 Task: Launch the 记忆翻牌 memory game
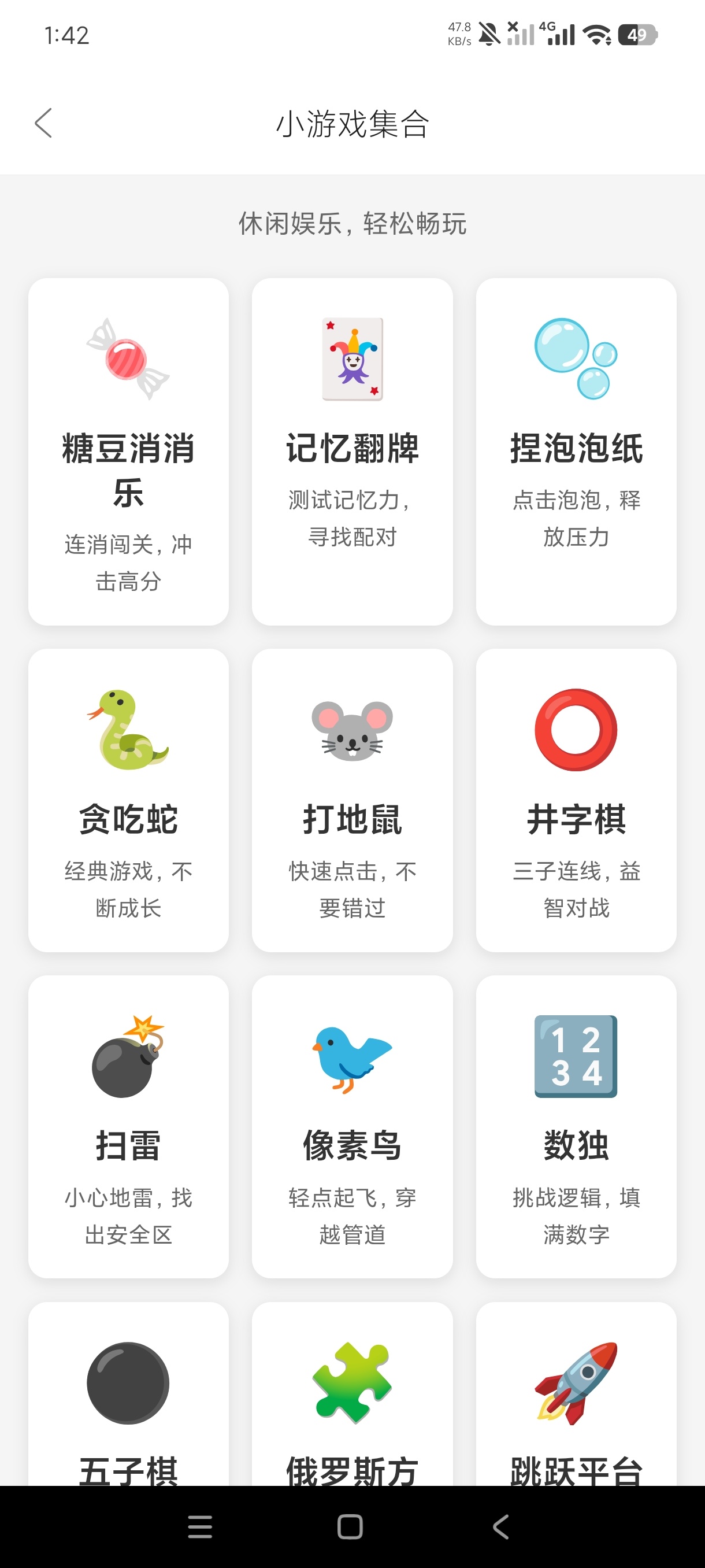[352, 452]
